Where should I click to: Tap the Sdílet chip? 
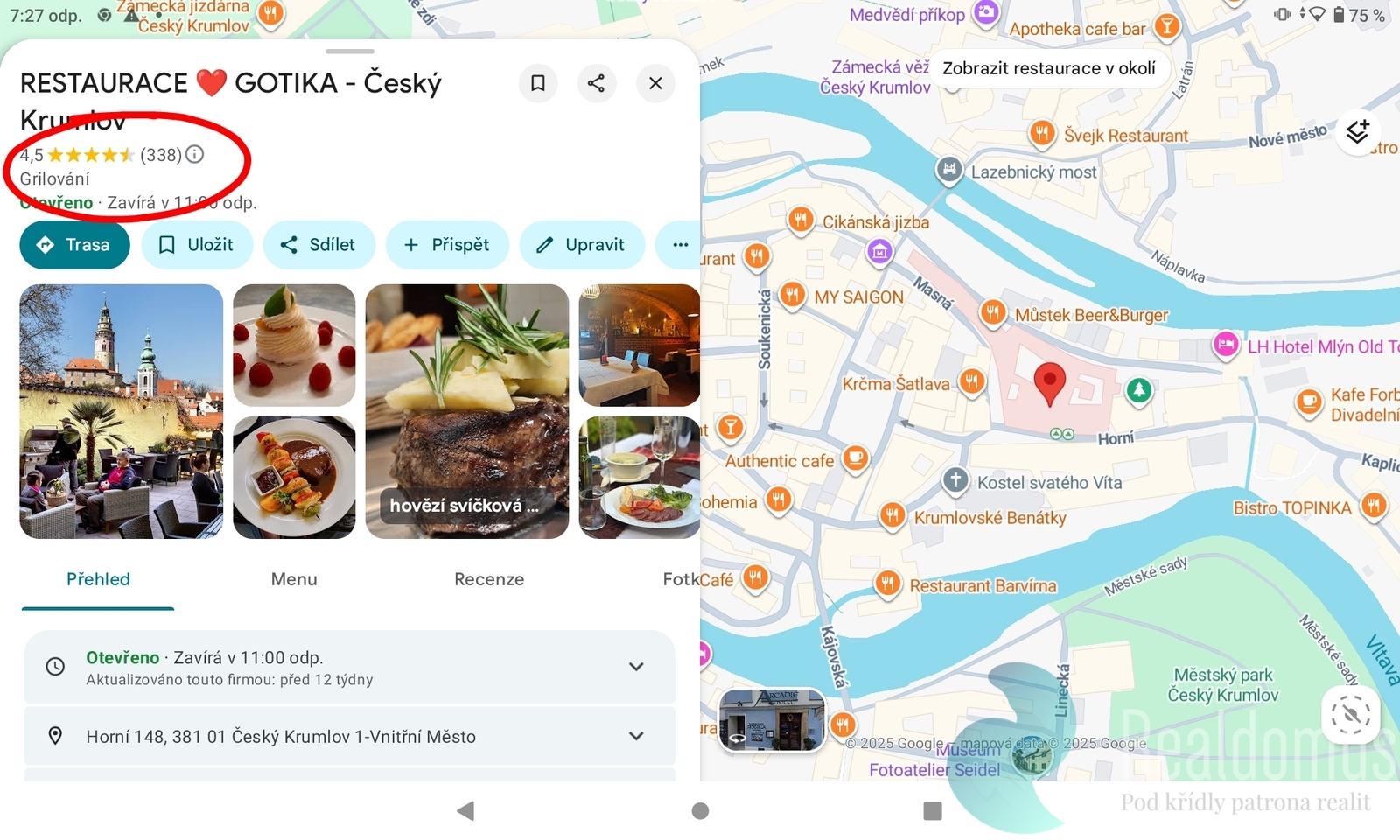[318, 245]
